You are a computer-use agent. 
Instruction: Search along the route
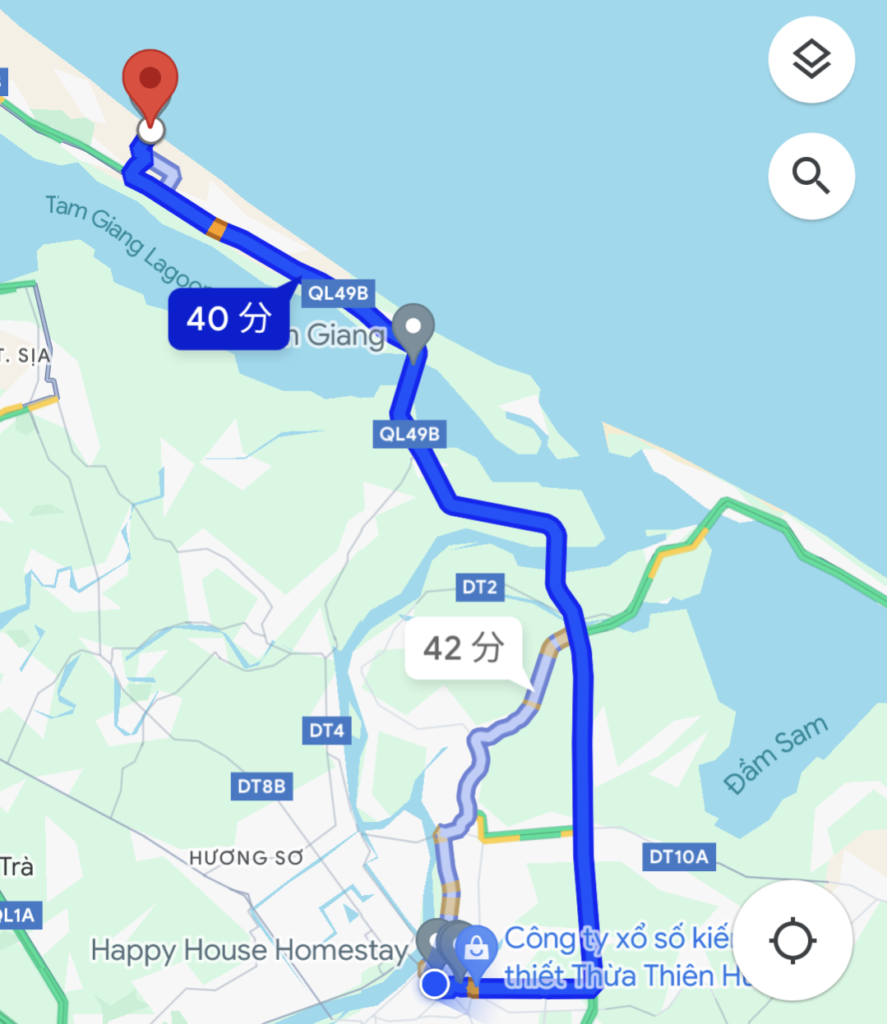click(811, 176)
